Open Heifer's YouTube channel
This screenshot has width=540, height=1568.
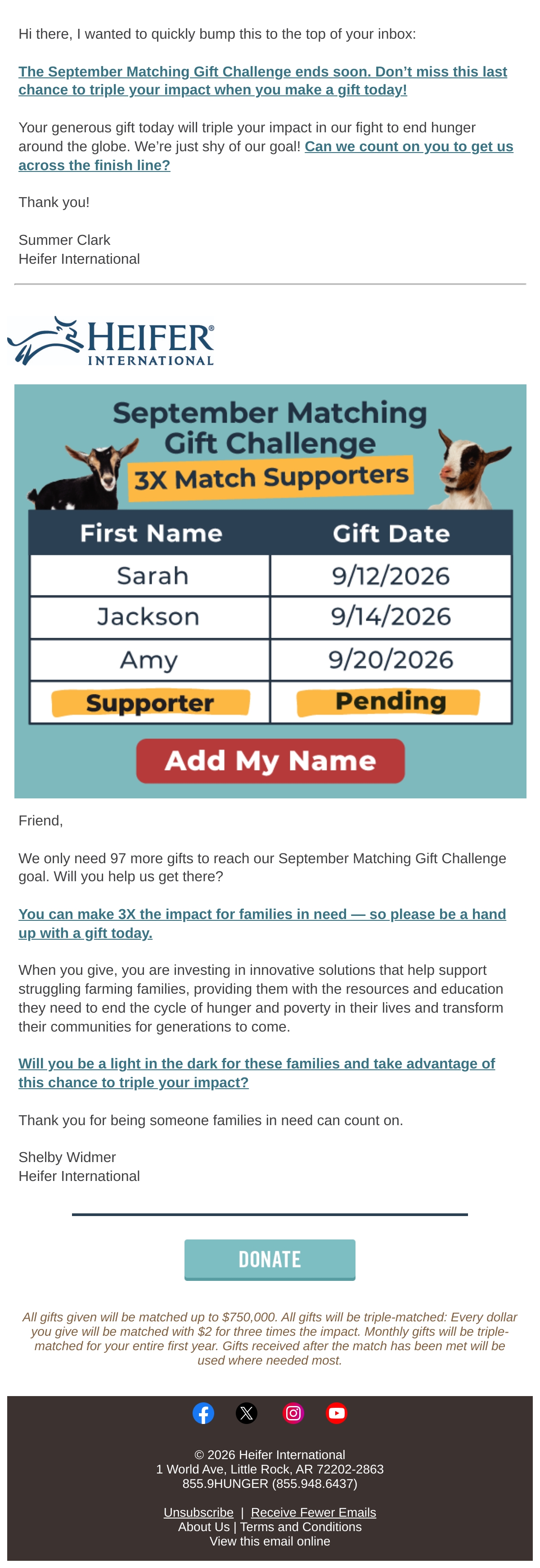click(x=337, y=1413)
